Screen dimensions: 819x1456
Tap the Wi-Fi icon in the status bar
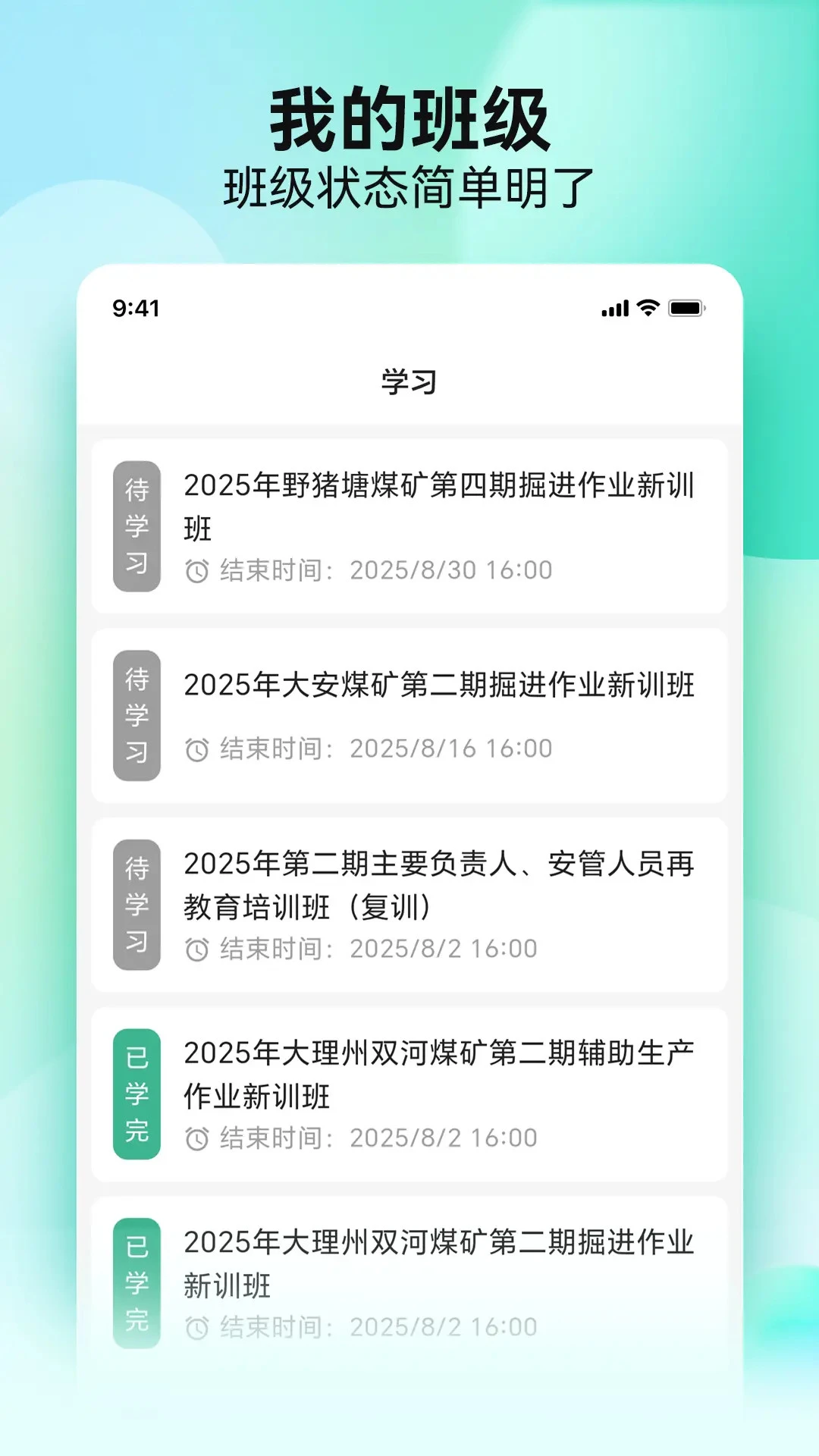647,309
